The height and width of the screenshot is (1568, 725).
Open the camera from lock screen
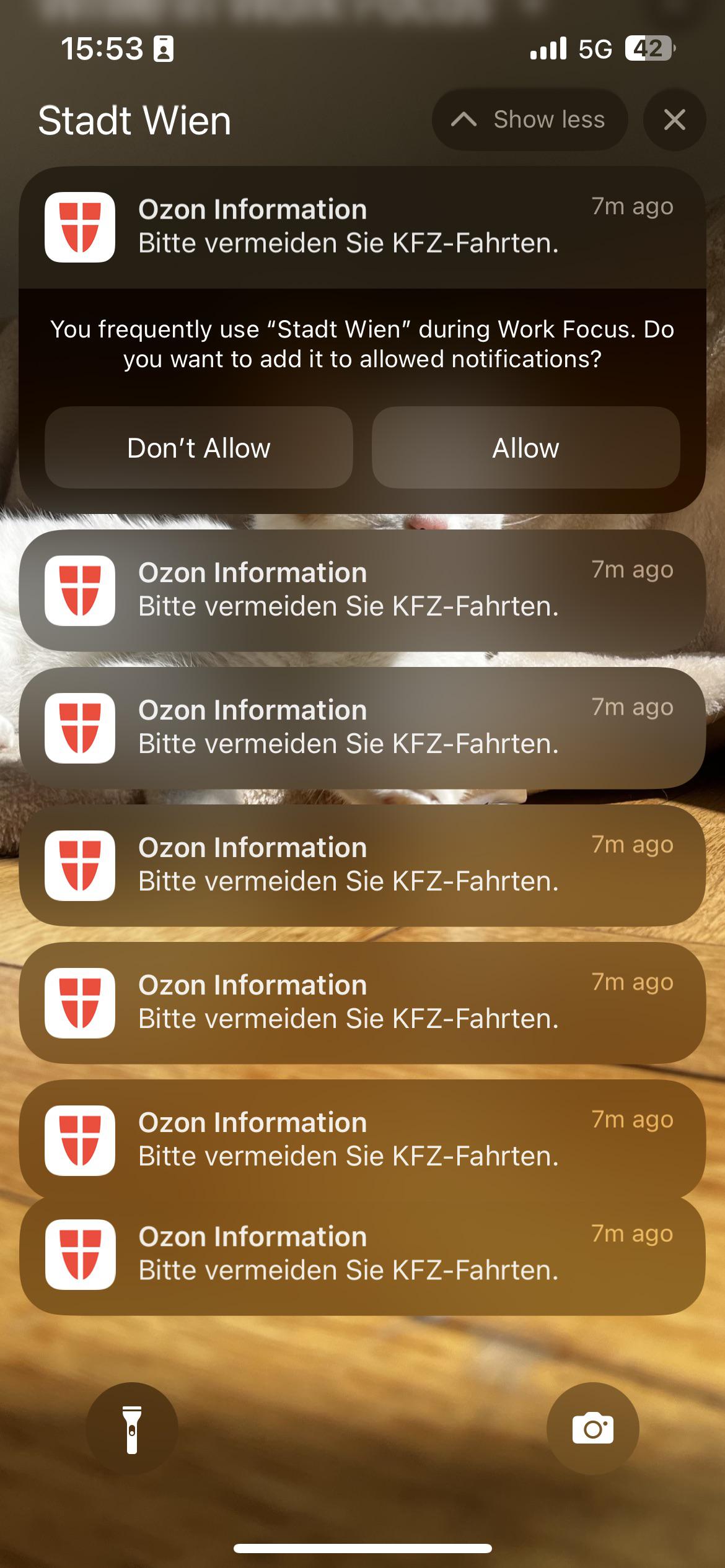592,1429
